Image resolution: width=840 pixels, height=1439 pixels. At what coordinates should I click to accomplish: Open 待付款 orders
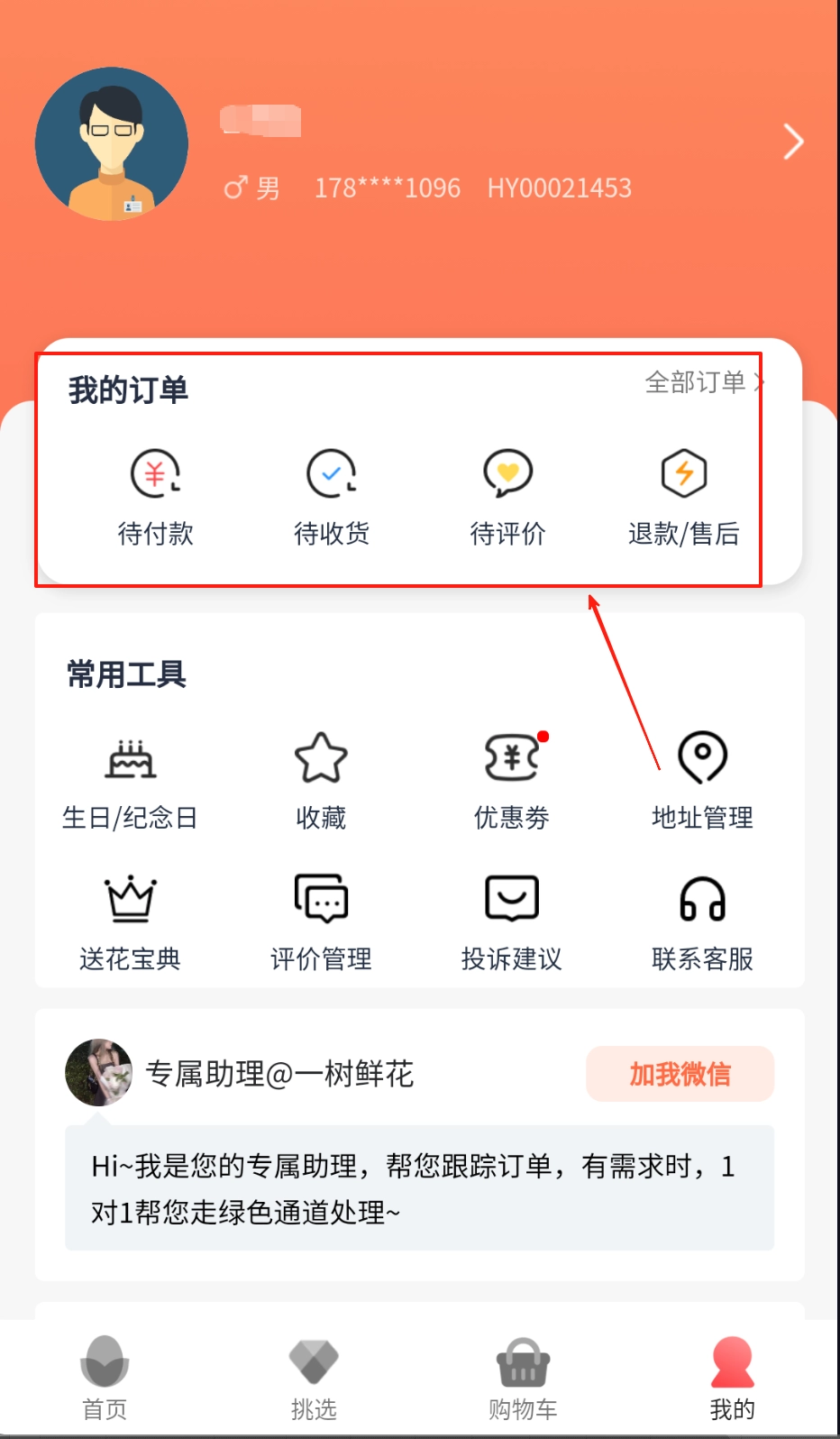click(x=155, y=496)
